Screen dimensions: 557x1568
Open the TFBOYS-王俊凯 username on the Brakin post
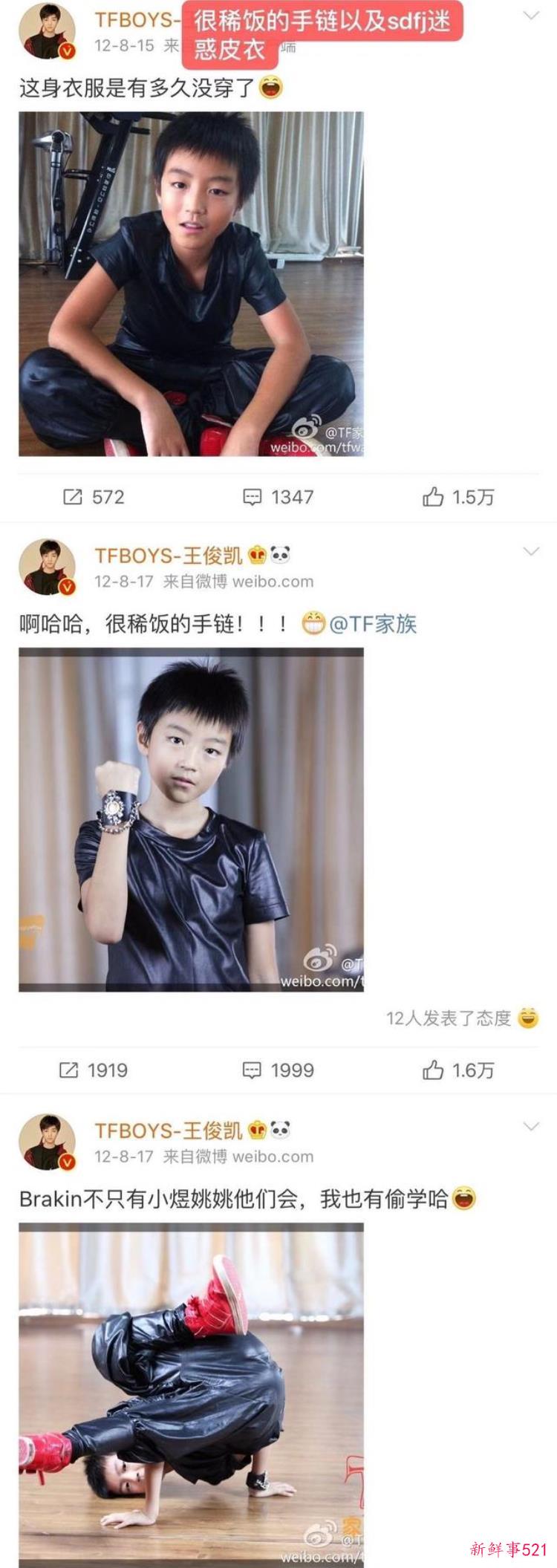[x=169, y=1131]
